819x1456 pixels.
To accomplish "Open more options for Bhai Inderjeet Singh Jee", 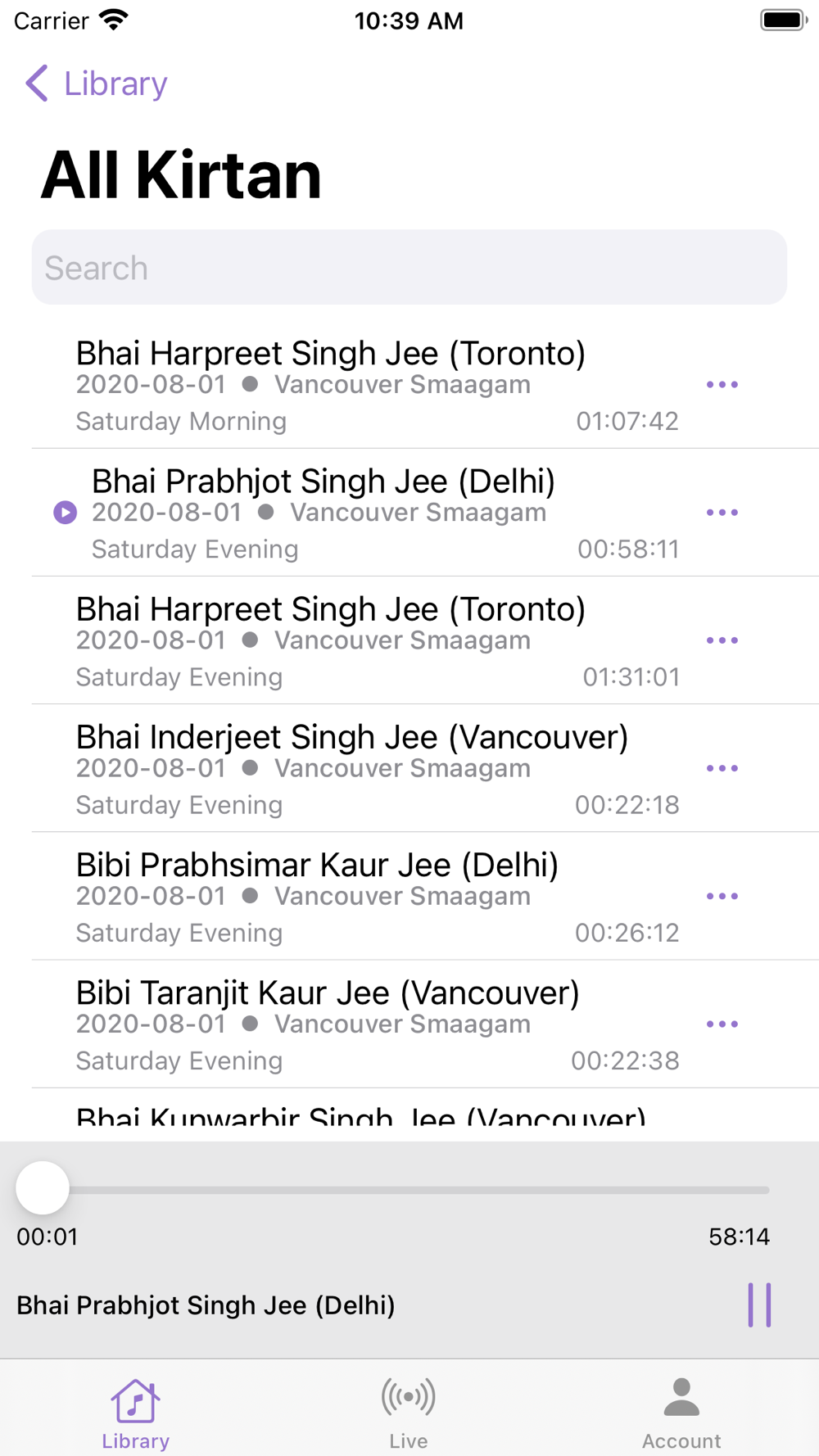I will [x=722, y=768].
